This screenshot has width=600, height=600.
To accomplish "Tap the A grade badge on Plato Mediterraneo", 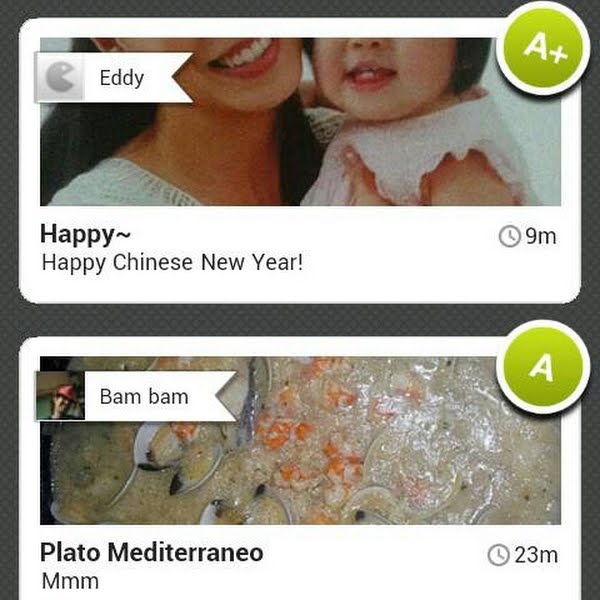I will pyautogui.click(x=541, y=368).
